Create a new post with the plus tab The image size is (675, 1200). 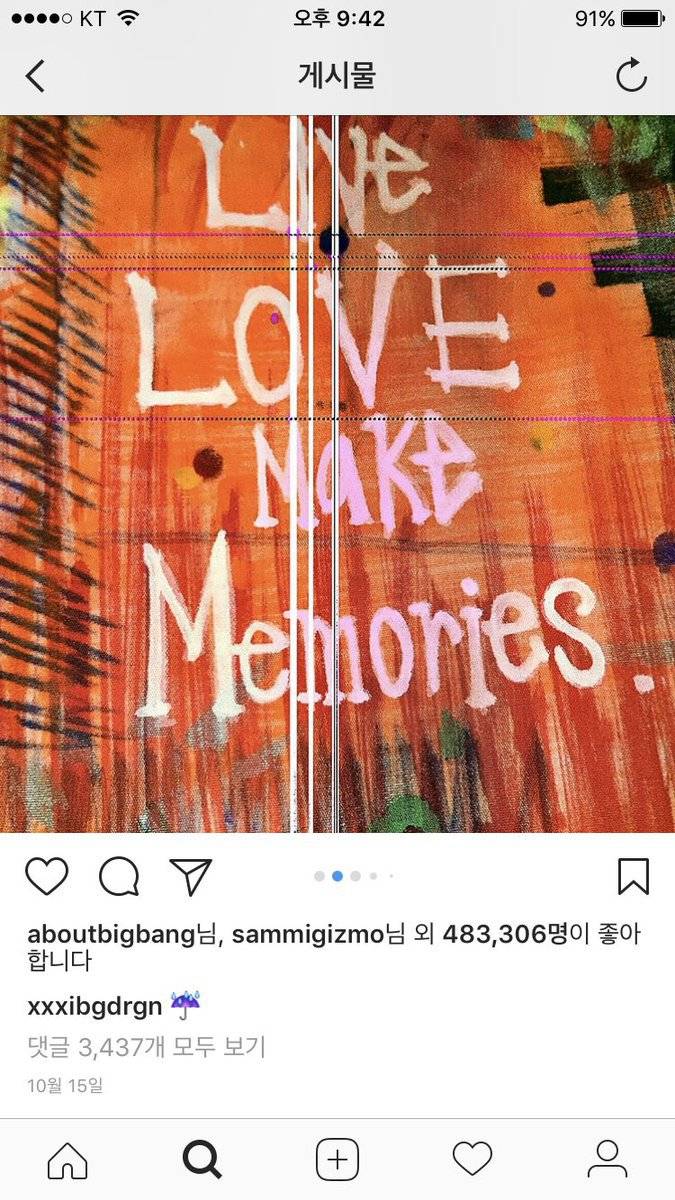click(x=337, y=1160)
